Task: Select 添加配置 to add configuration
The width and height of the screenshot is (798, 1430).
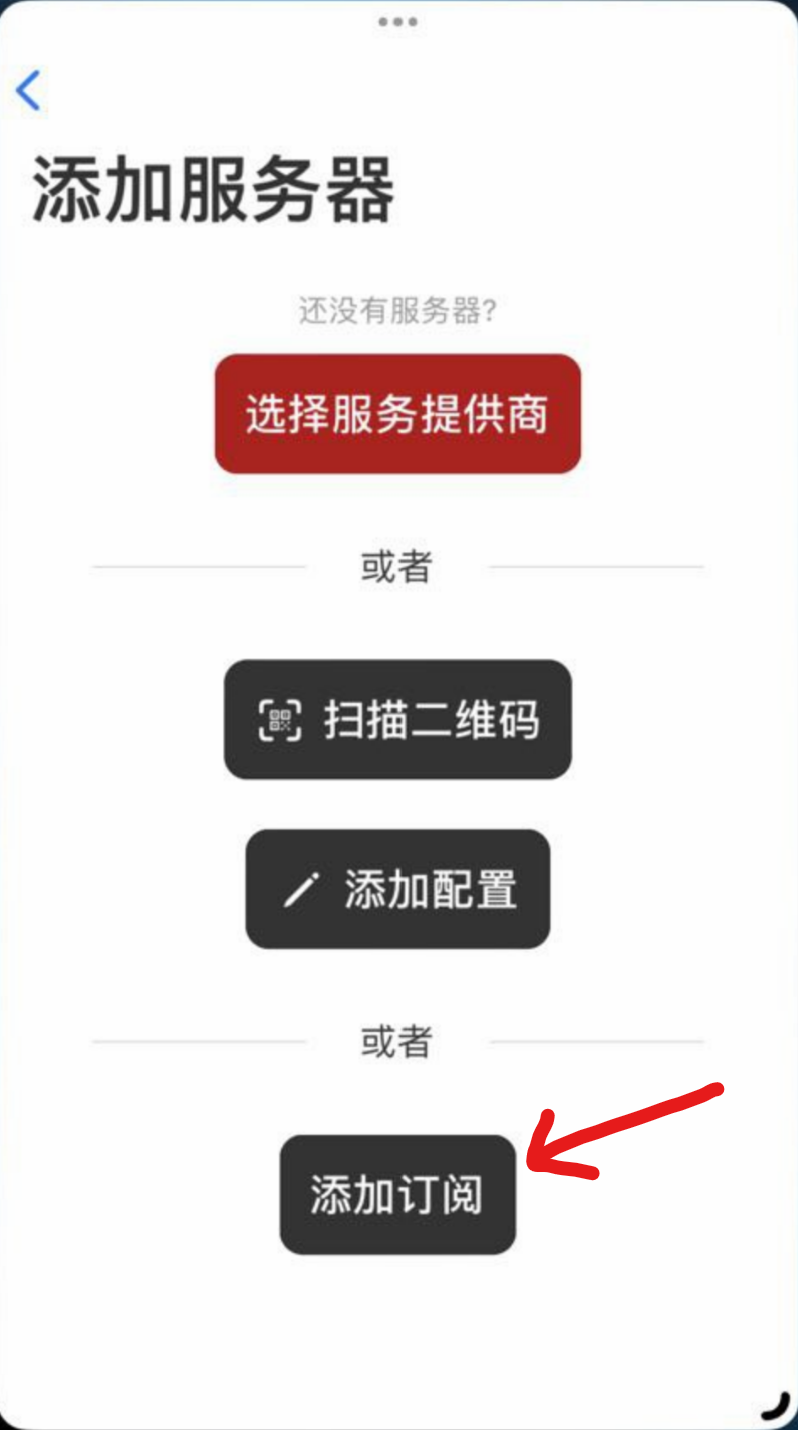Action: pos(397,889)
